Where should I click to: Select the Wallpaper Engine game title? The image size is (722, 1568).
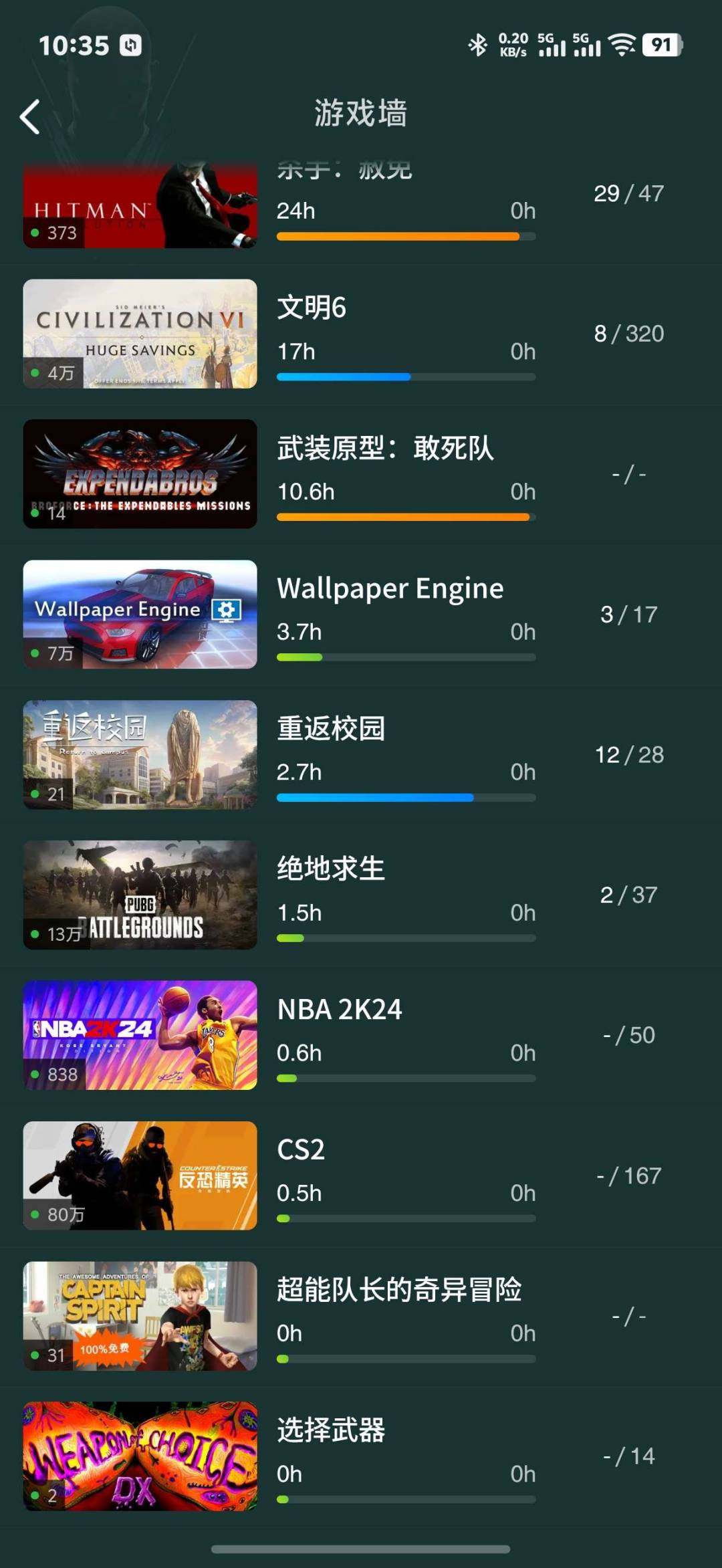tap(390, 588)
